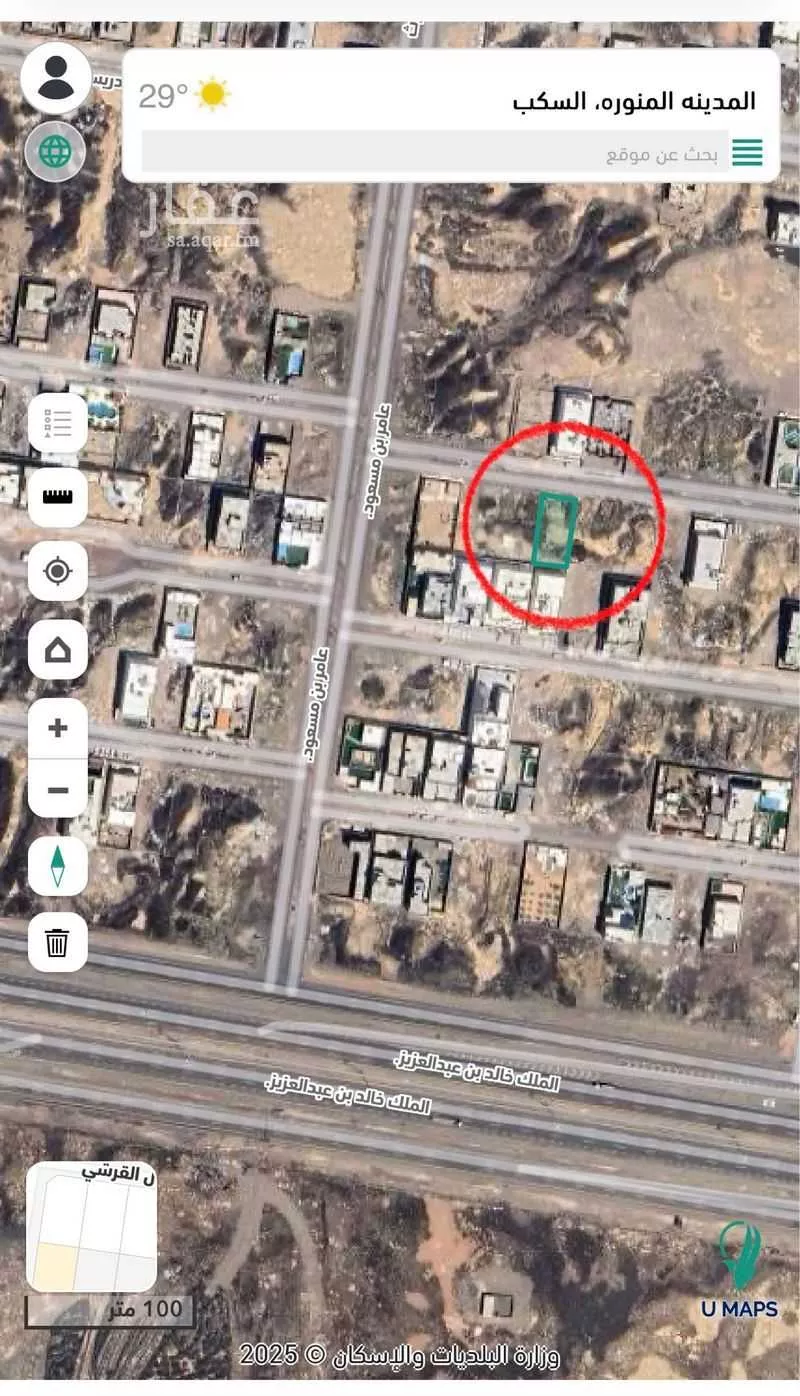
Task: Zoom out with the minus button
Action: (x=57, y=790)
